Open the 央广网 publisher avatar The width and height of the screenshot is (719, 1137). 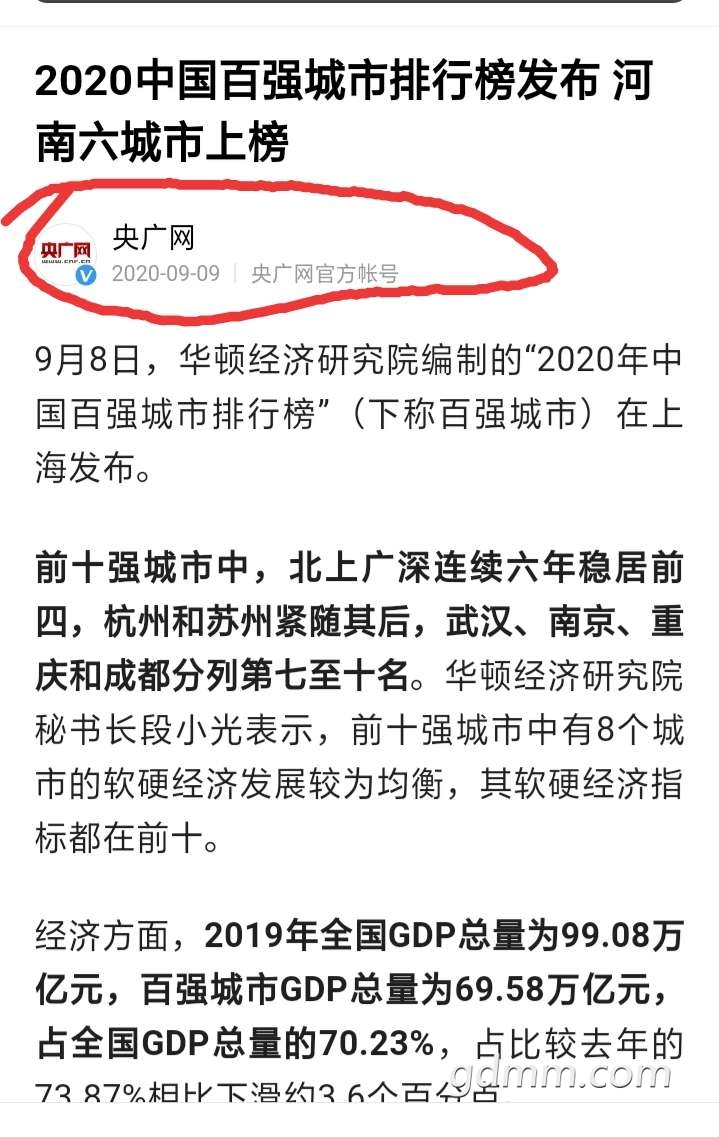(66, 256)
